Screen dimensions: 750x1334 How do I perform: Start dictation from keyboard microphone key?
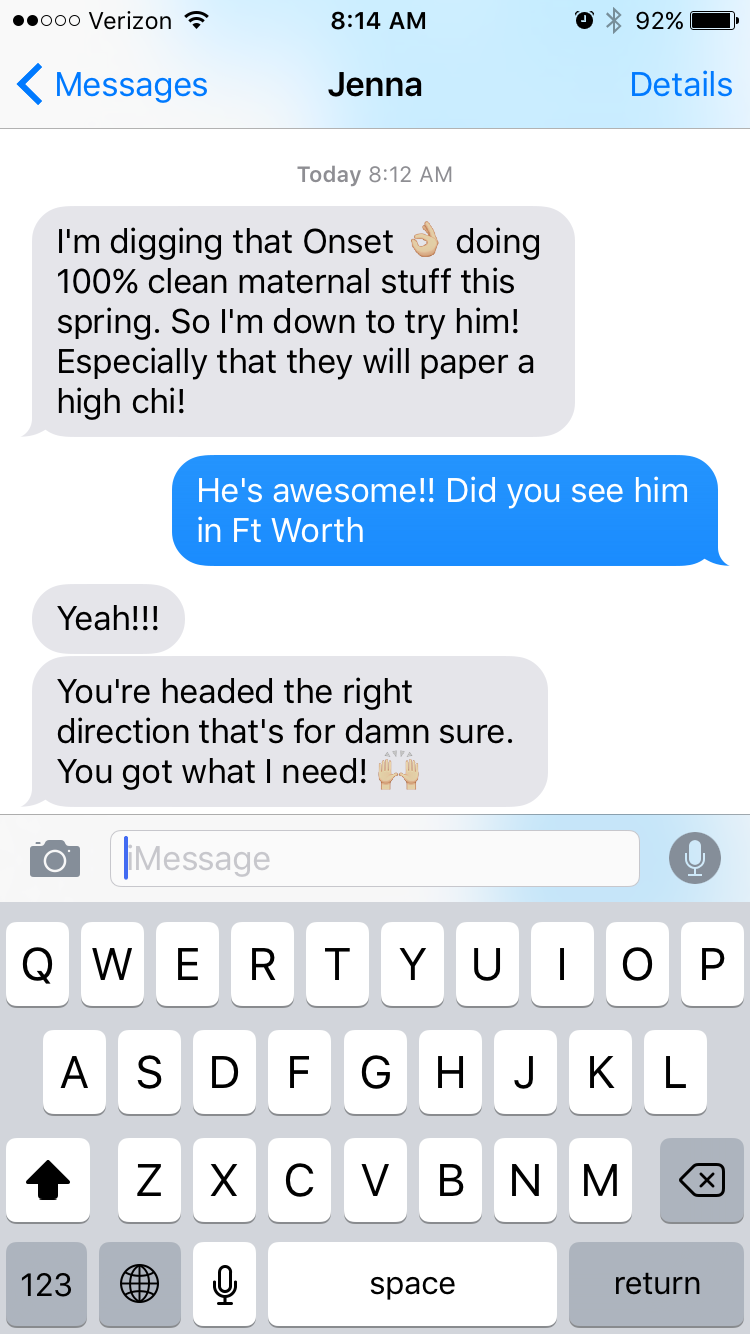pyautogui.click(x=226, y=1283)
